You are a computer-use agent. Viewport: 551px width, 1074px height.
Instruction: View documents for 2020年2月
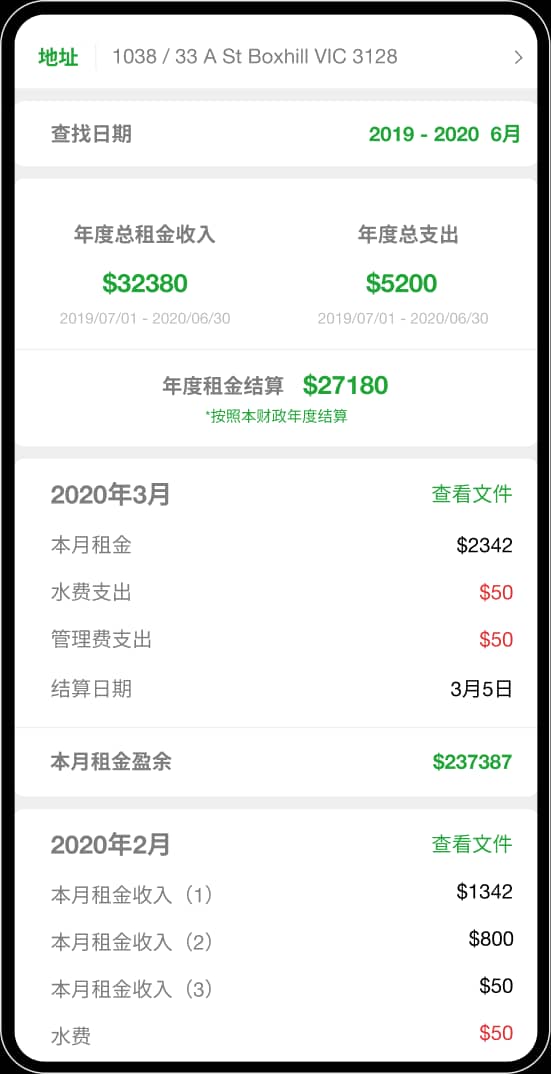click(x=472, y=844)
